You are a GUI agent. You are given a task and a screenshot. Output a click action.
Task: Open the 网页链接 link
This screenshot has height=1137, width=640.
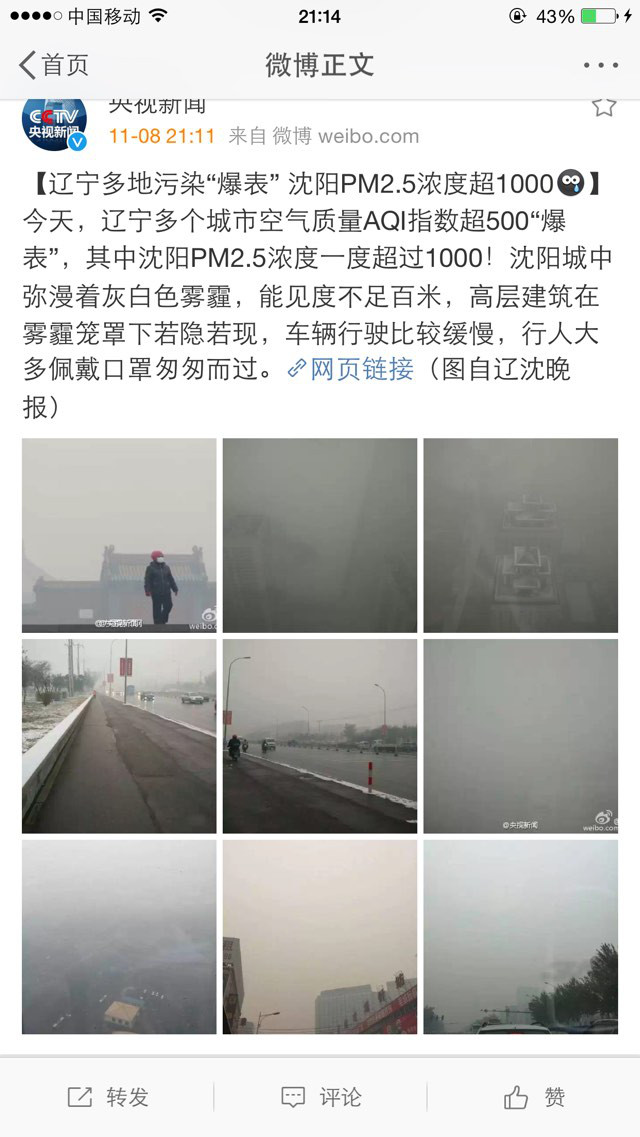[350, 369]
